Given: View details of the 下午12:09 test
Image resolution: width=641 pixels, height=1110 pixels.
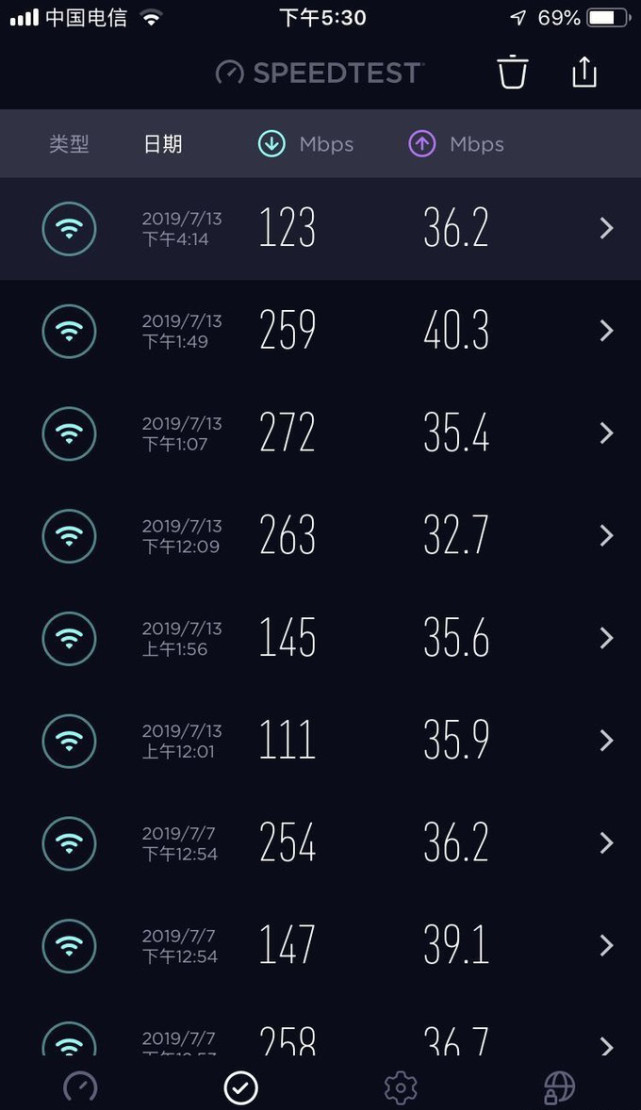Looking at the screenshot, I should (320, 536).
